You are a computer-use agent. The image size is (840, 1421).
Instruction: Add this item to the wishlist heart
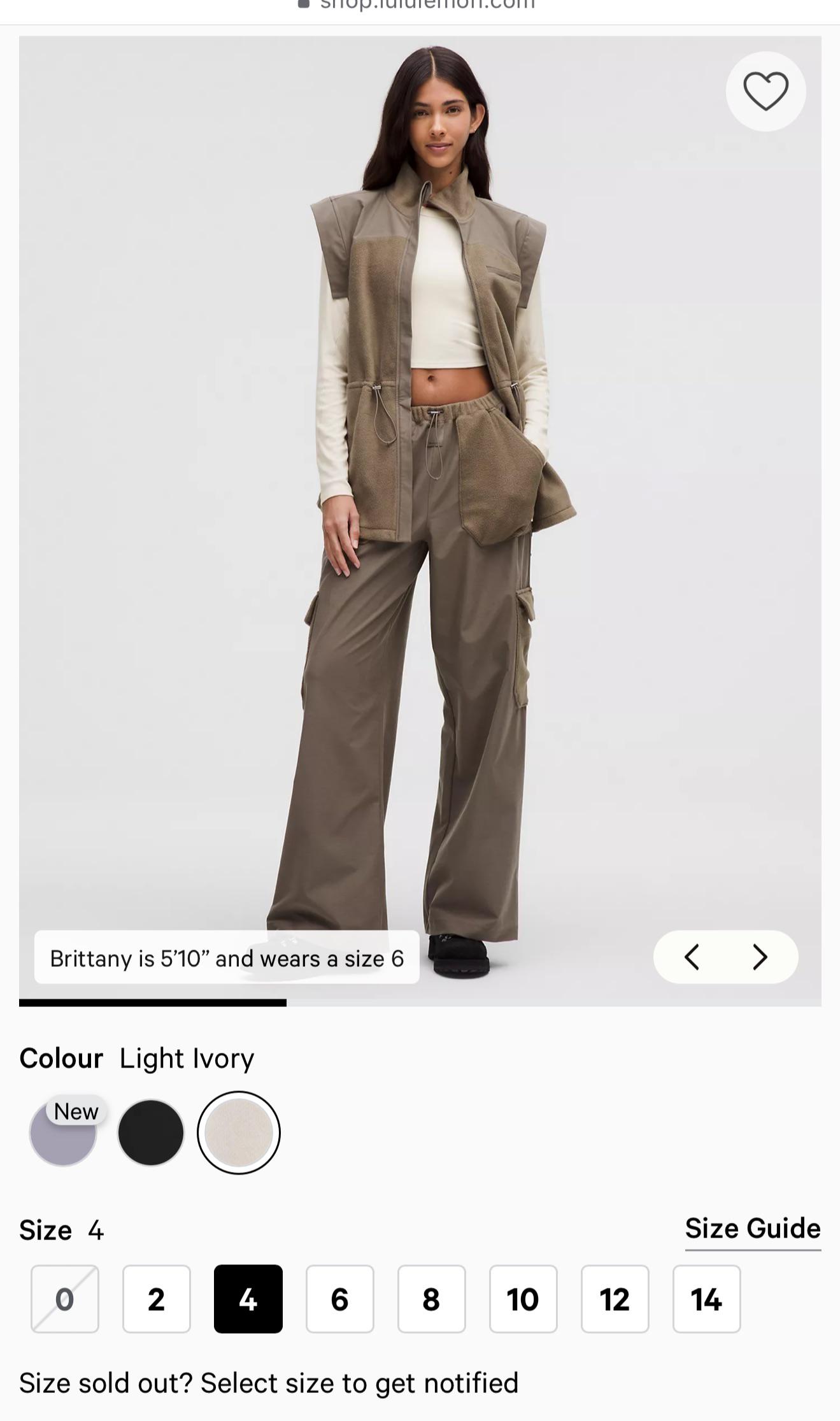765,92
